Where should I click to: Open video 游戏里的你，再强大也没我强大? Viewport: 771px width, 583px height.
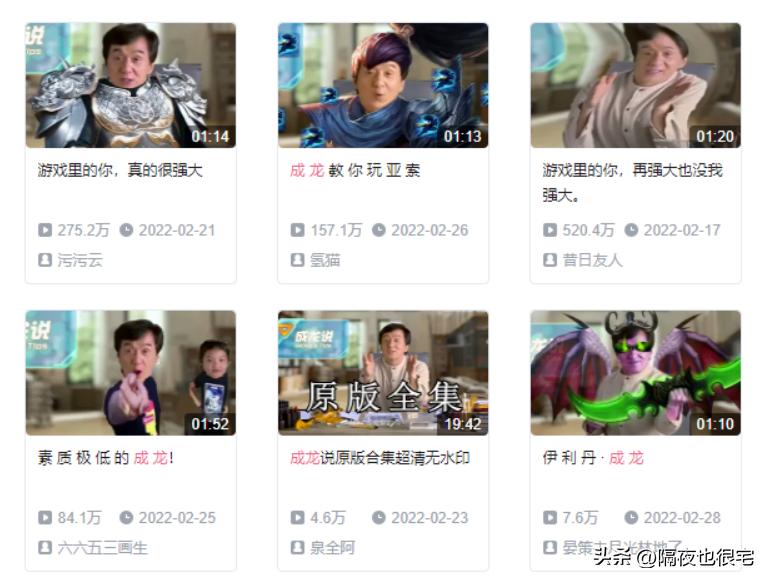[635, 86]
